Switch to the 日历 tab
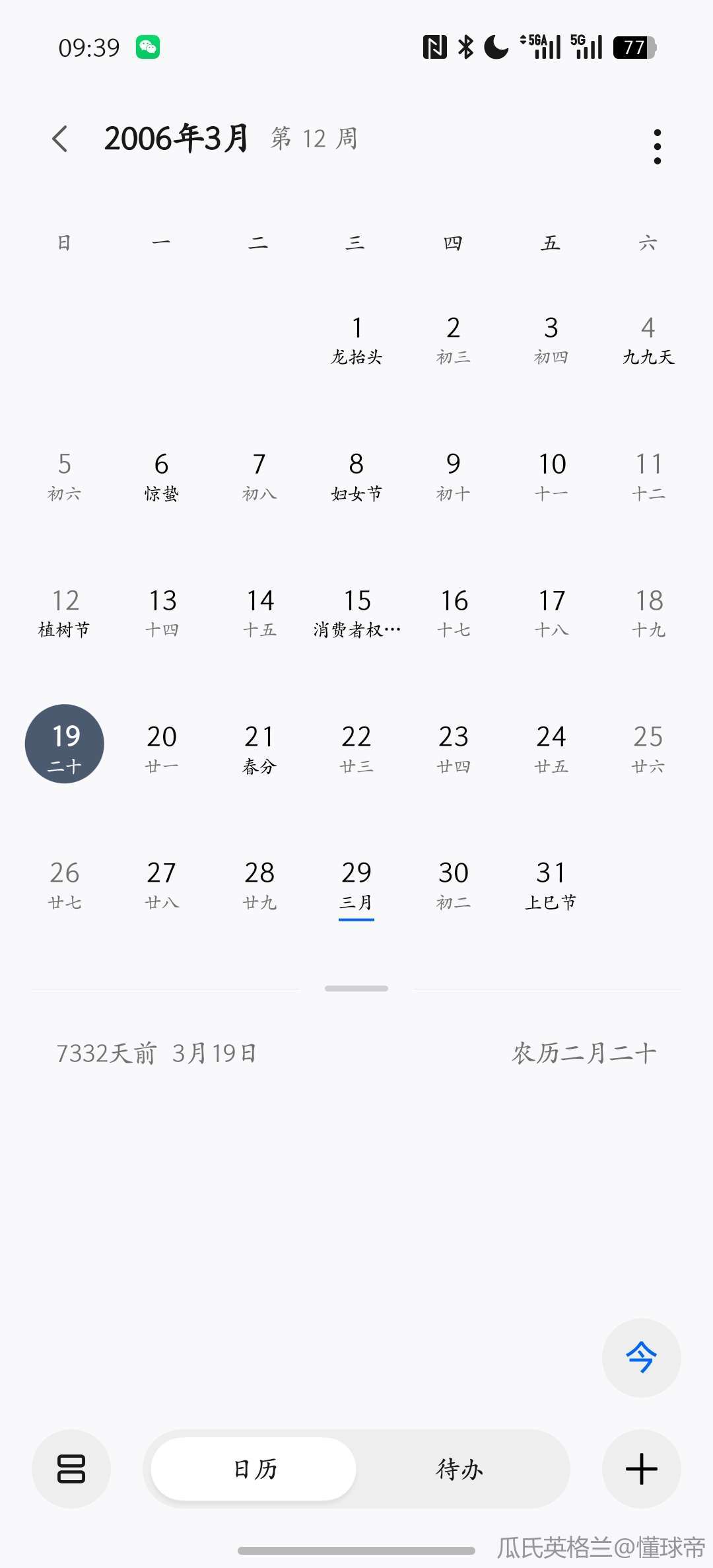Viewport: 713px width, 1568px height. (254, 1469)
